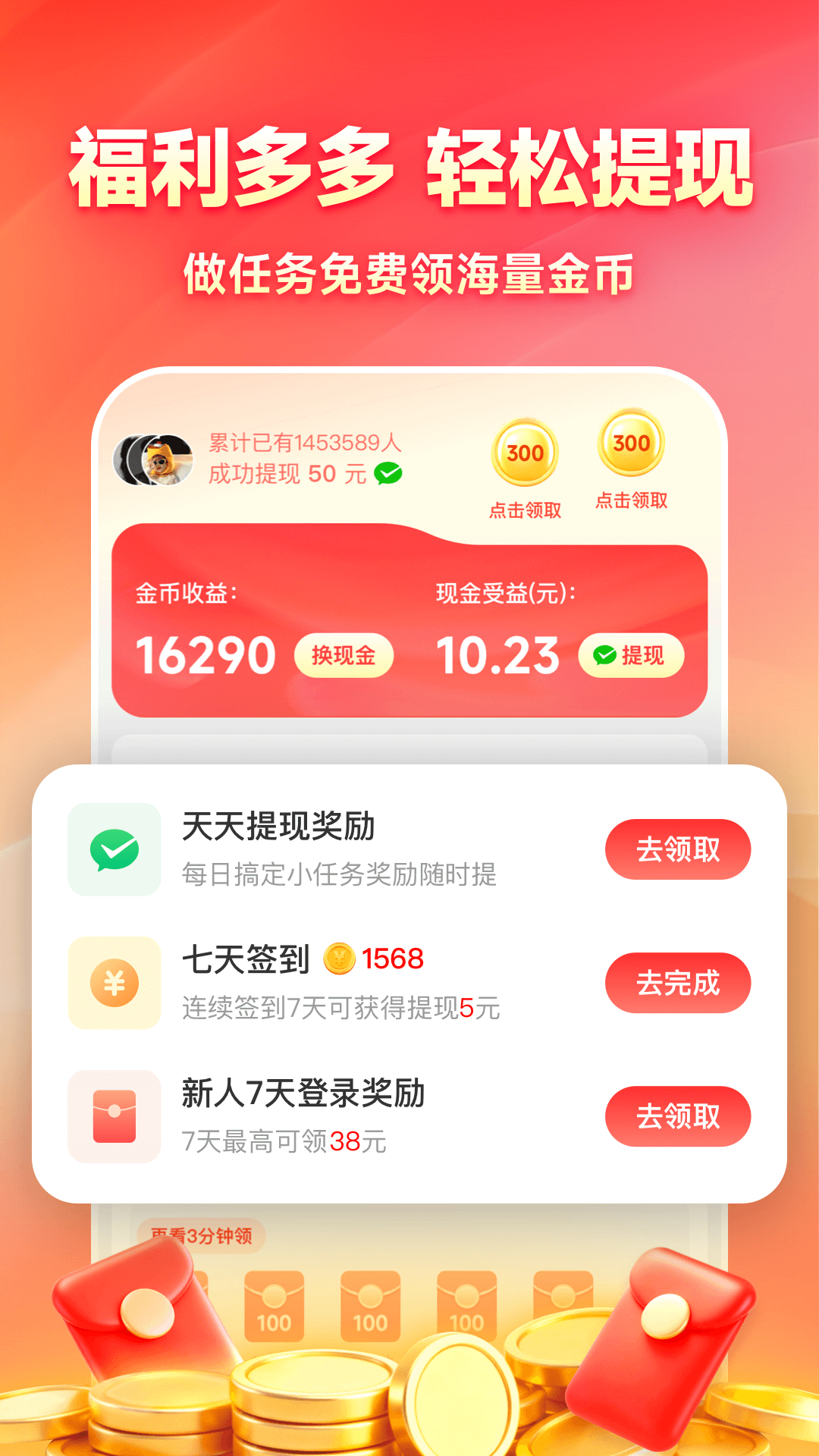Click 去完成 for 七天签到

pos(677,983)
